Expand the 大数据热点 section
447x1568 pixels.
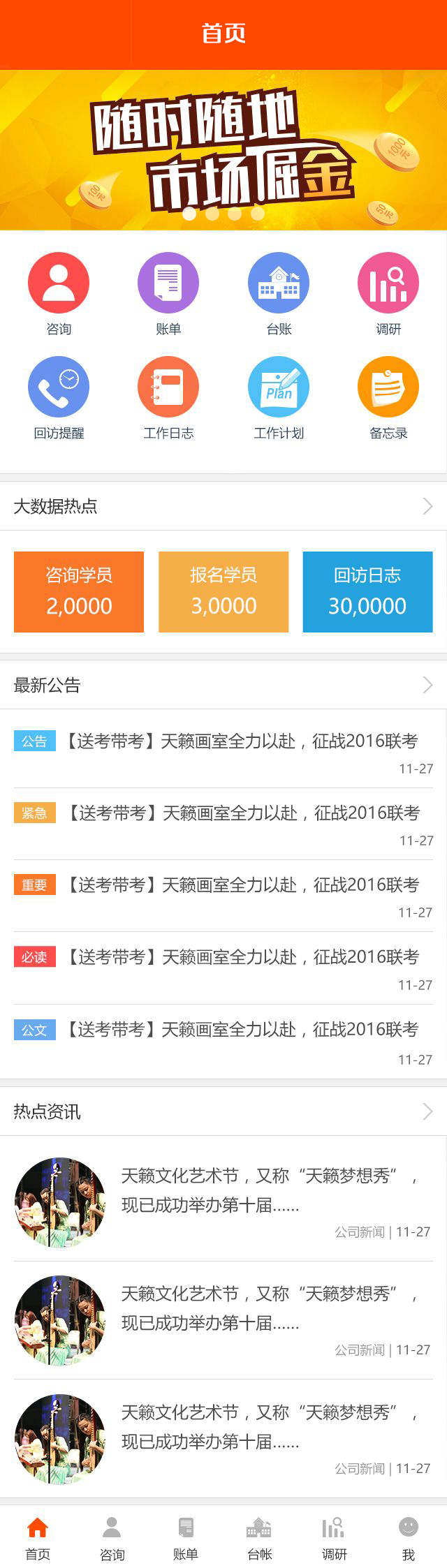[427, 506]
